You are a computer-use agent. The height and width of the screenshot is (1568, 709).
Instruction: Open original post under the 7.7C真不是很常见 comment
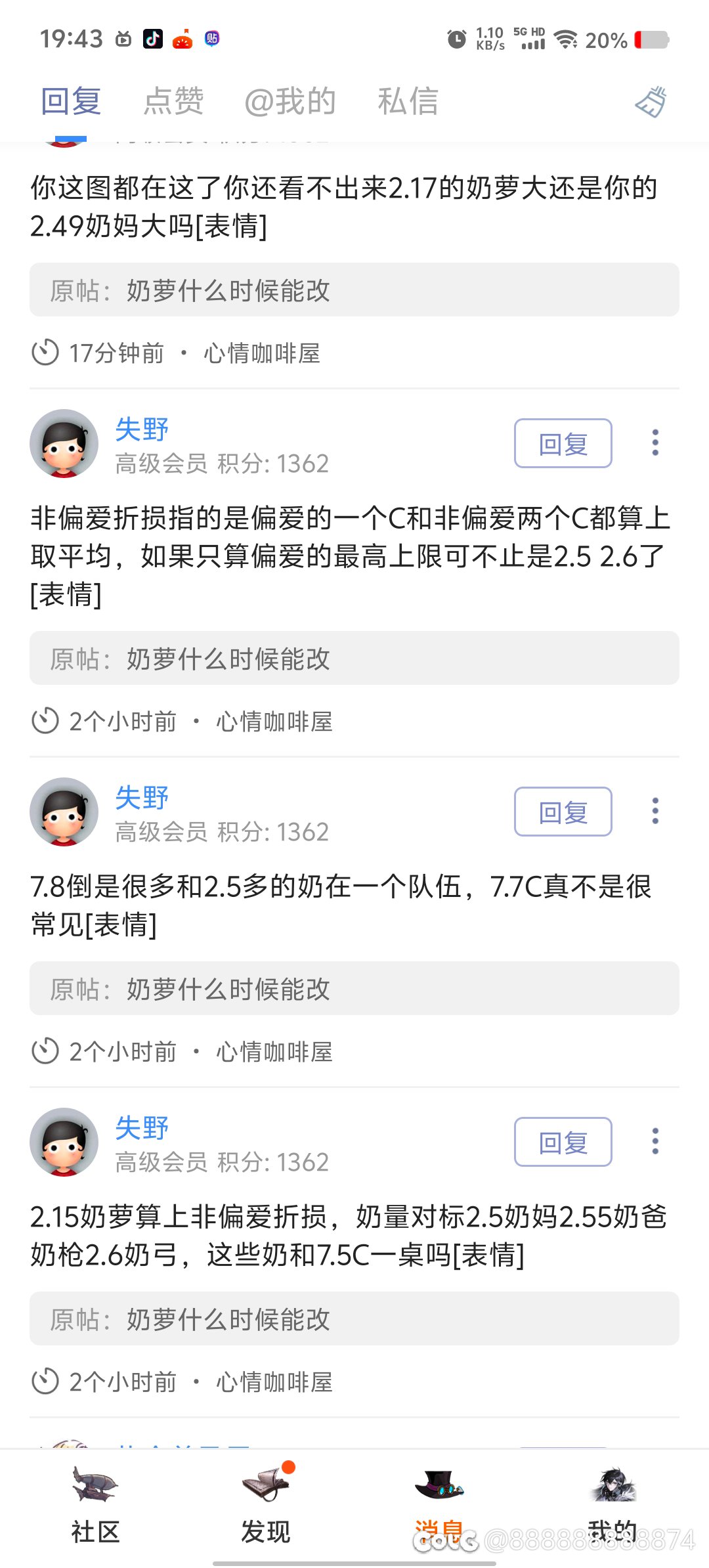(x=354, y=989)
